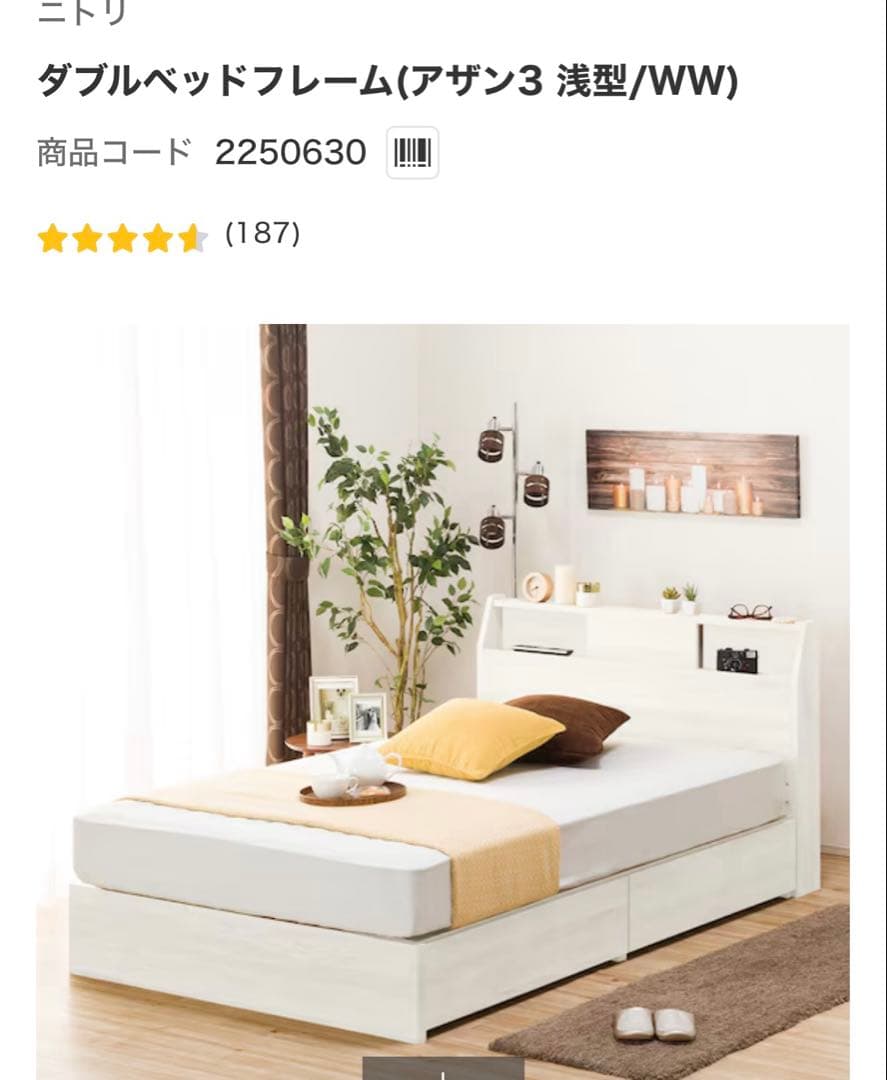The width and height of the screenshot is (887, 1080).
Task: Open the barcode icon beside the product code
Action: click(x=412, y=153)
